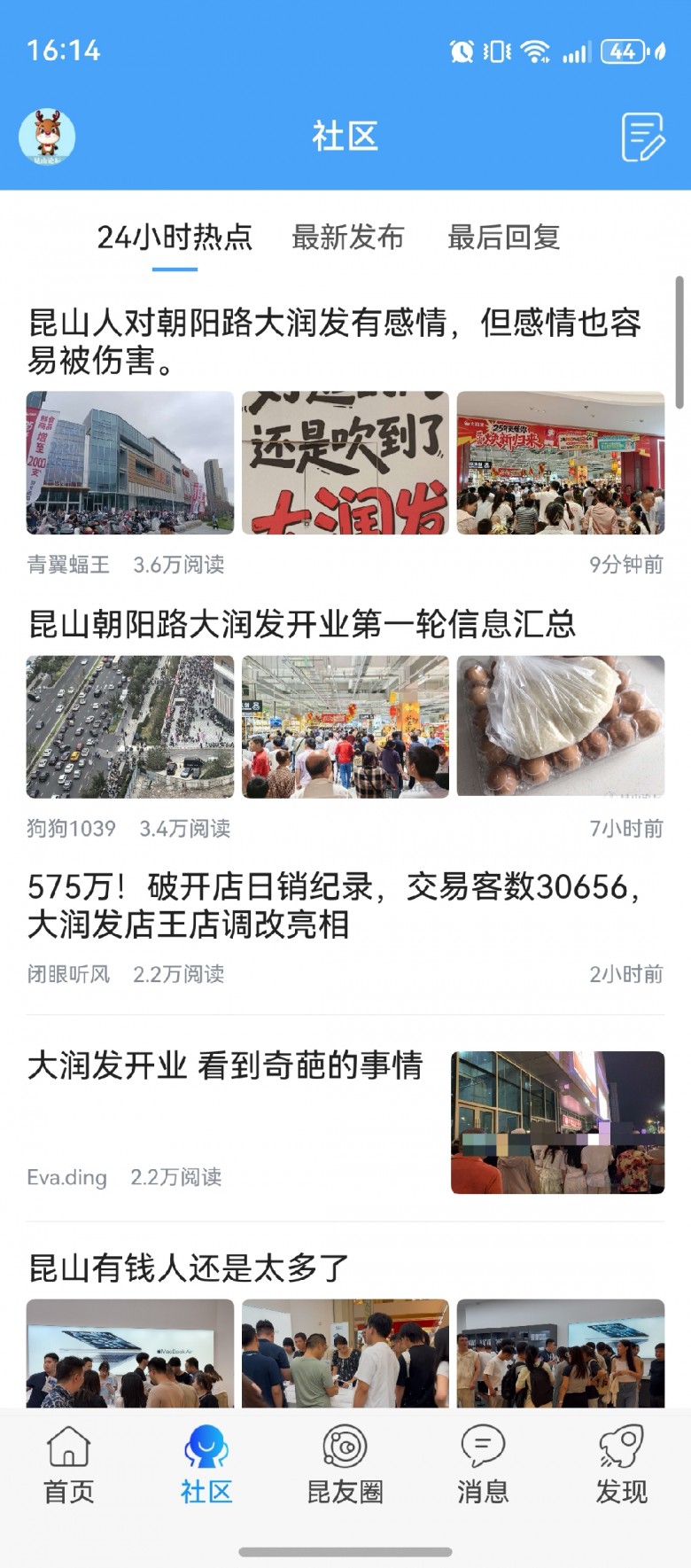Switch to the 发现 tab

621,1466
